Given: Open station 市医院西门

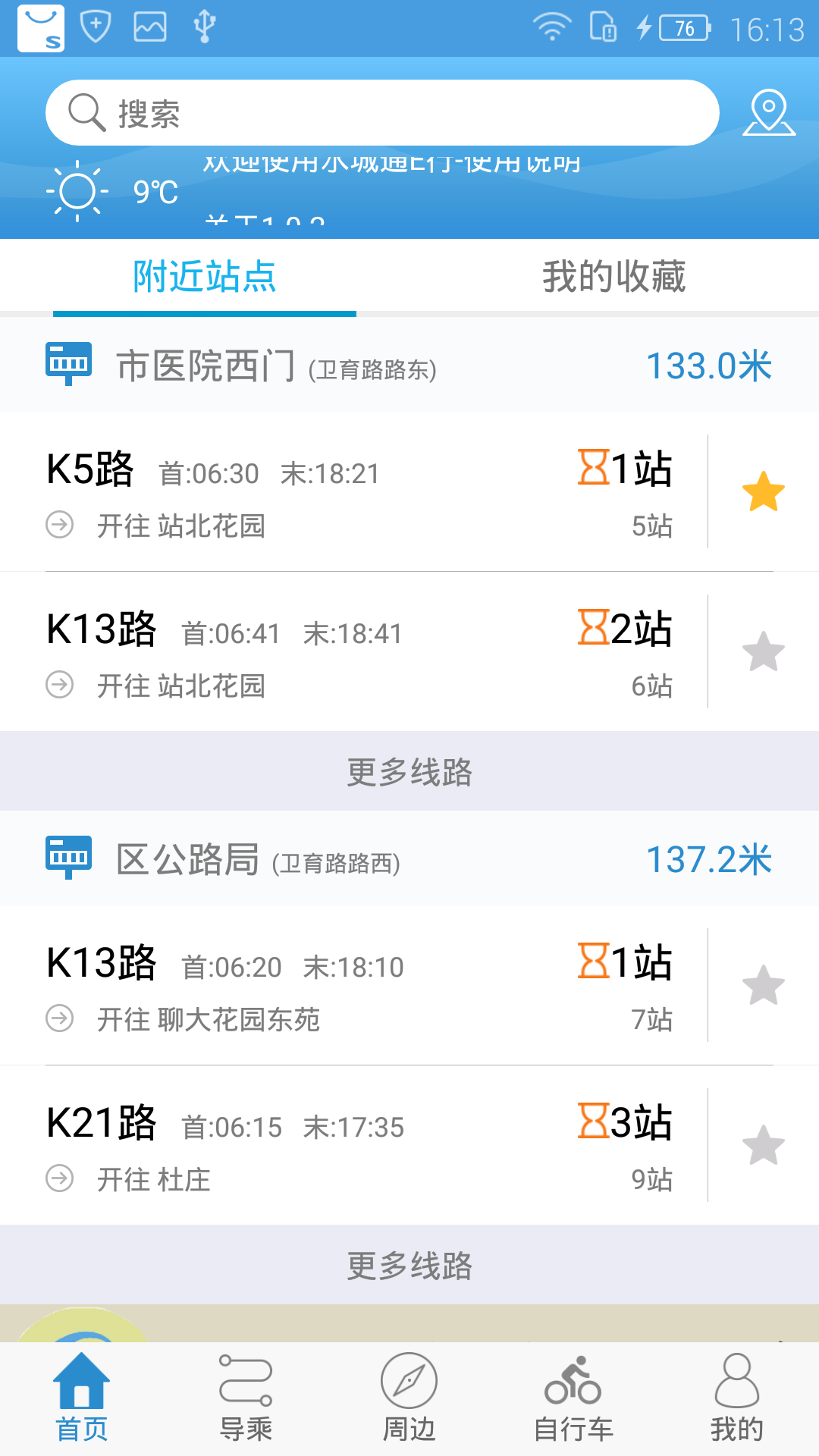Looking at the screenshot, I should coord(409,366).
